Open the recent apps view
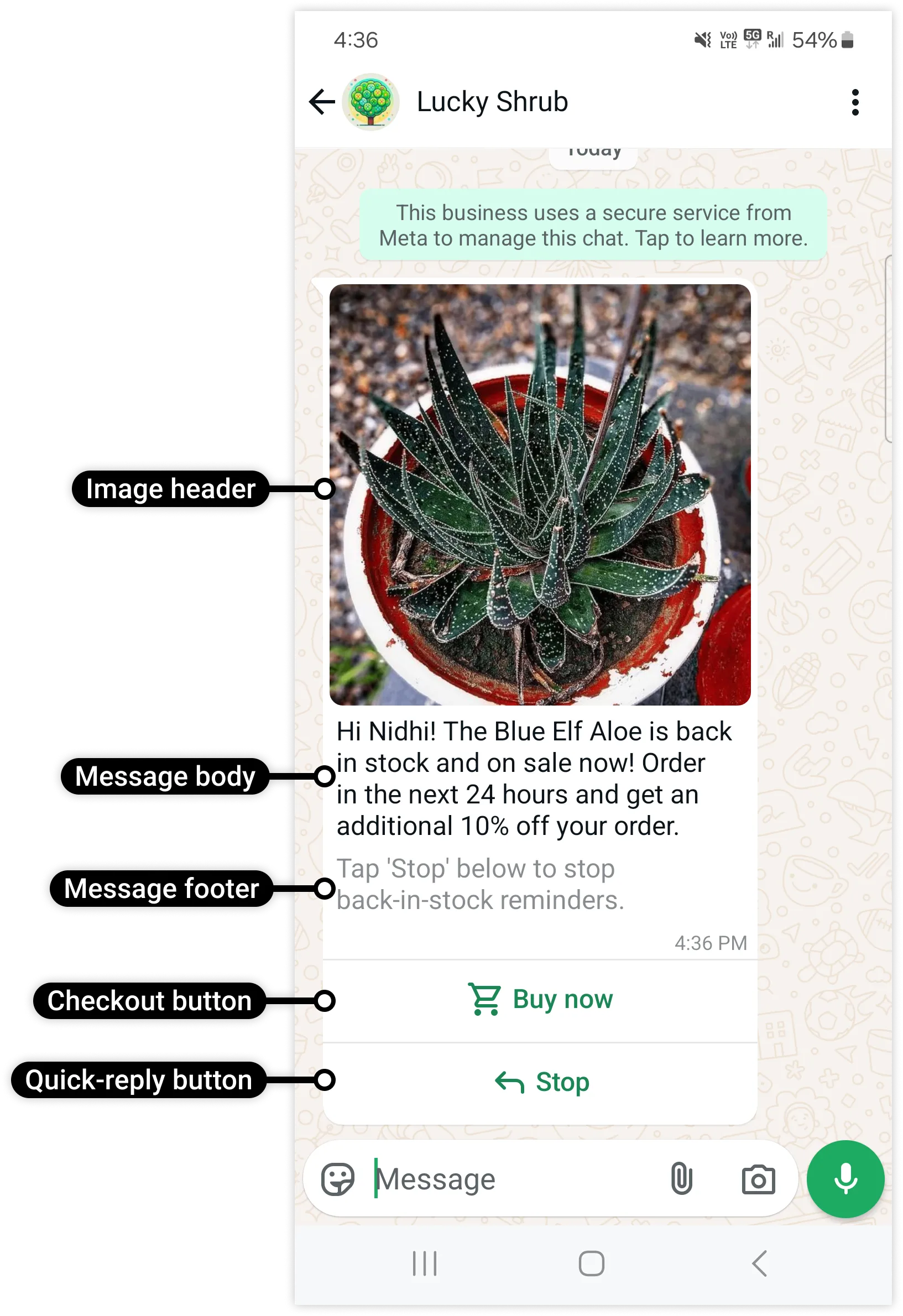 click(425, 1263)
